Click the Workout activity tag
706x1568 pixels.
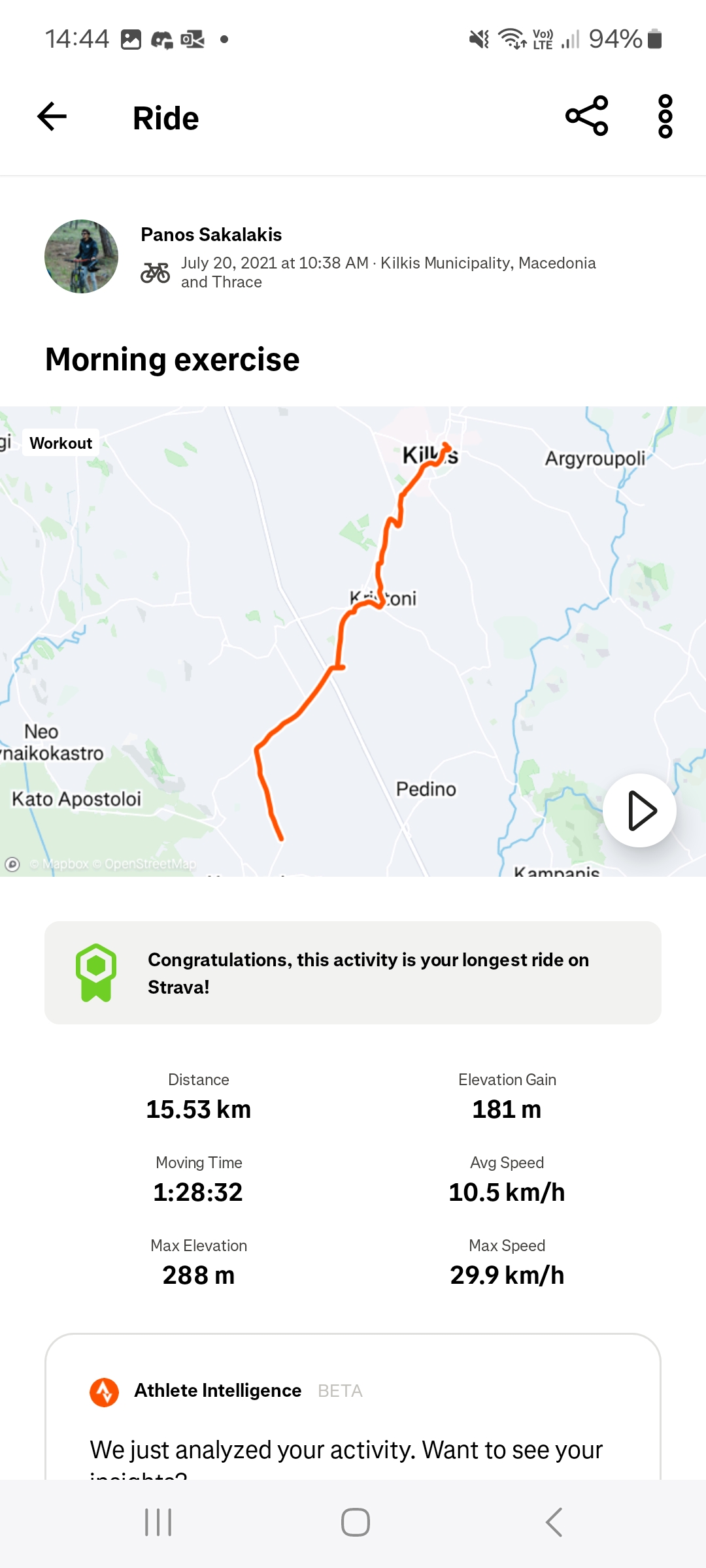60,442
